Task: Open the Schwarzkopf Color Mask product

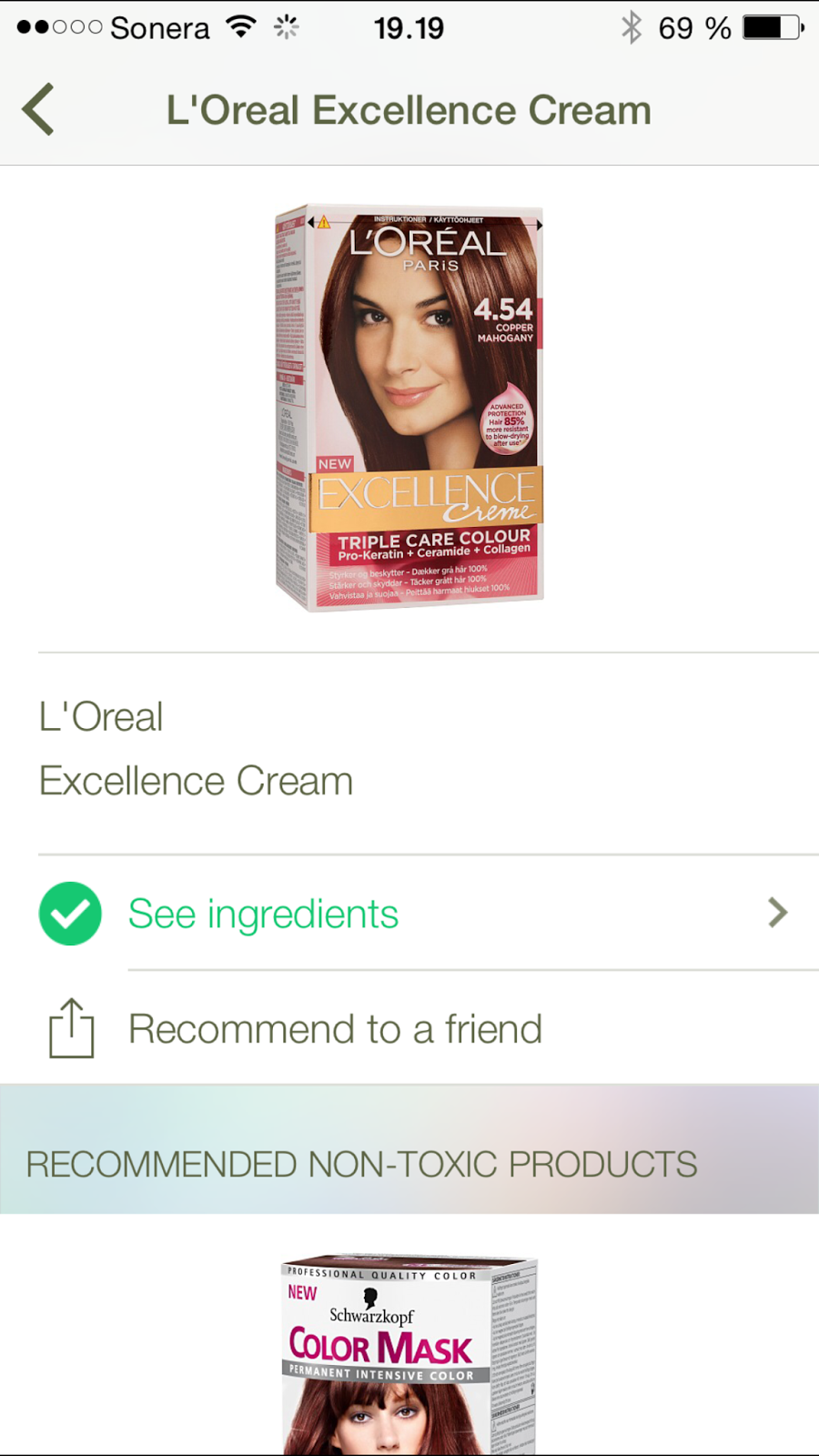Action: [x=409, y=1356]
